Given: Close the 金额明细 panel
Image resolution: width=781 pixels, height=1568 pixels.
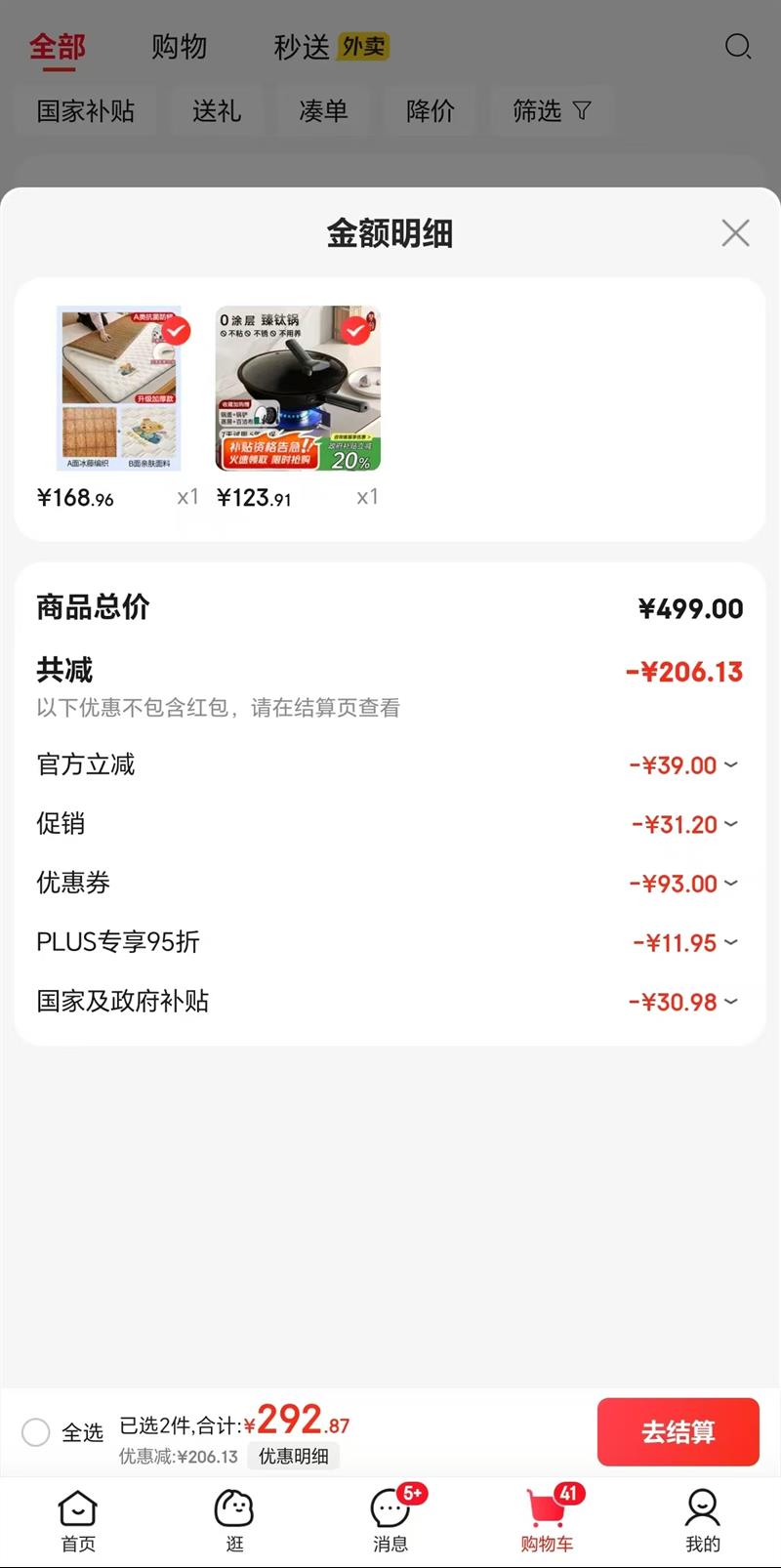Looking at the screenshot, I should (735, 232).
